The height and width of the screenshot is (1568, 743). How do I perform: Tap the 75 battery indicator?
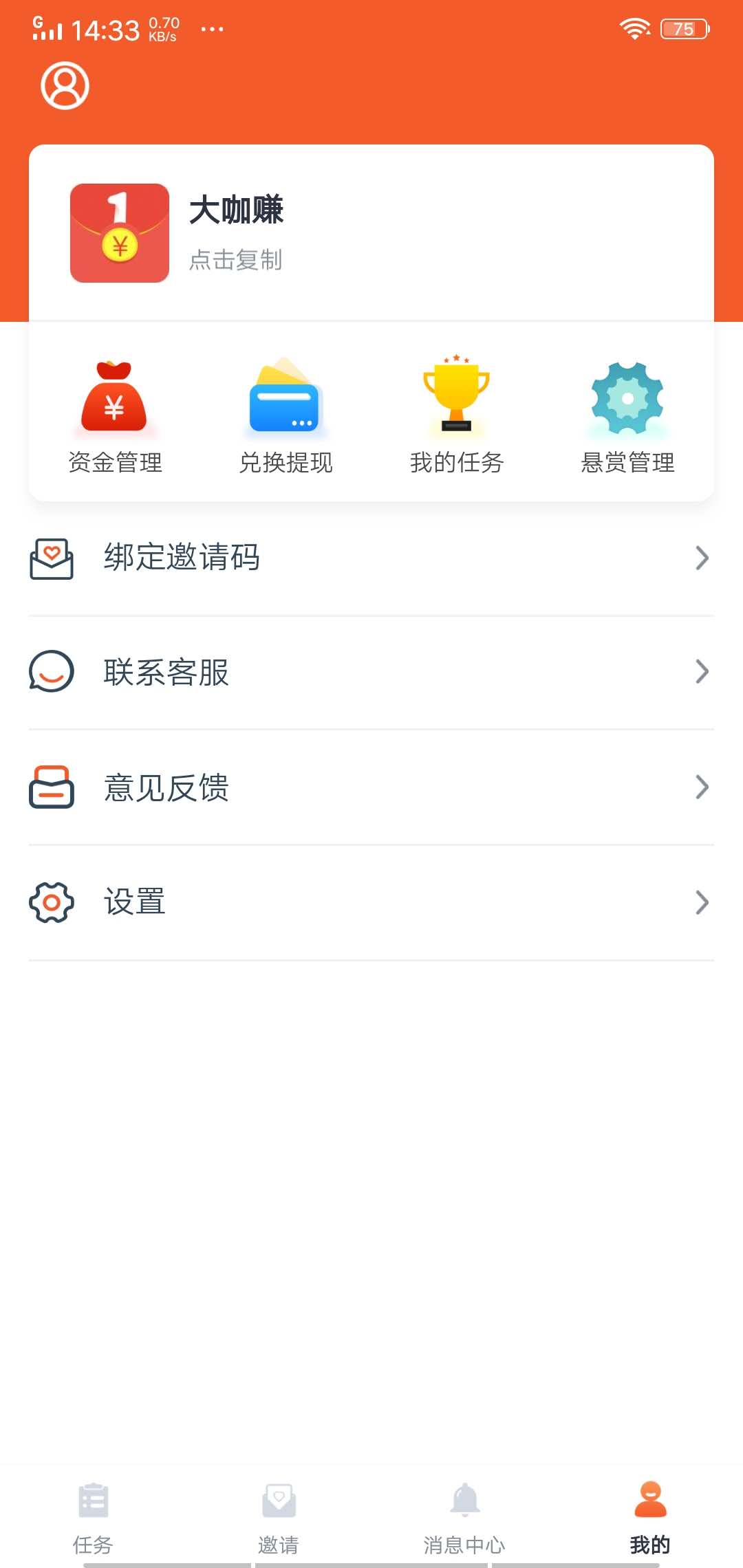(682, 28)
